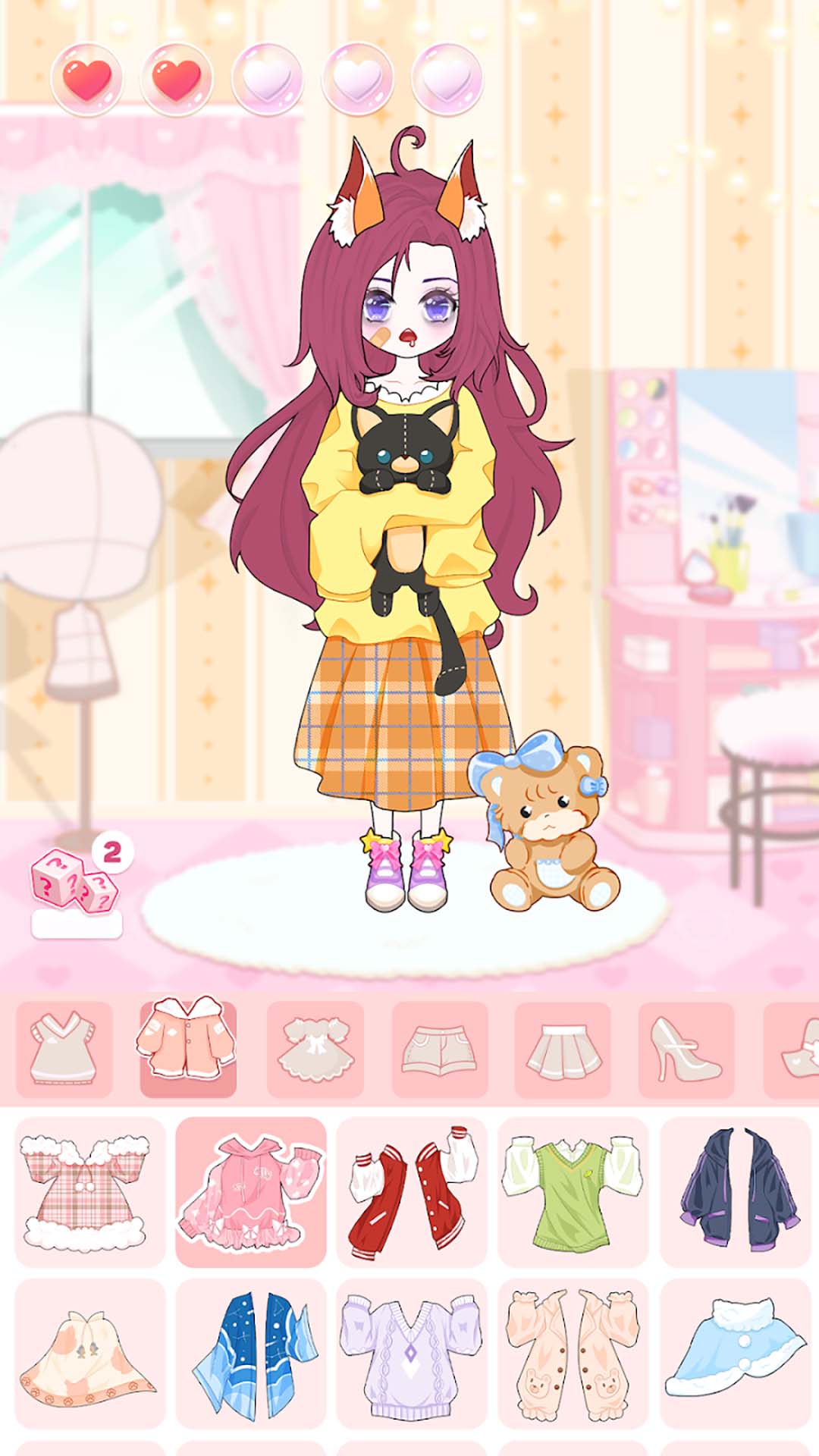Select the cream paw-print cape
The image size is (819, 1456).
(89, 1354)
